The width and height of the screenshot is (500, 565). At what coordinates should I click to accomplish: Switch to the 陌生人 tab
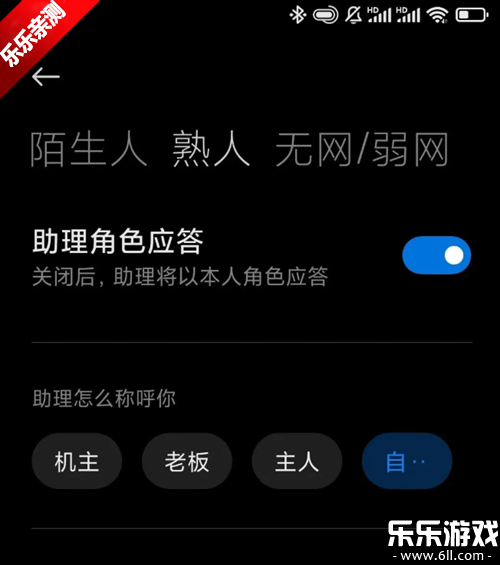88,150
